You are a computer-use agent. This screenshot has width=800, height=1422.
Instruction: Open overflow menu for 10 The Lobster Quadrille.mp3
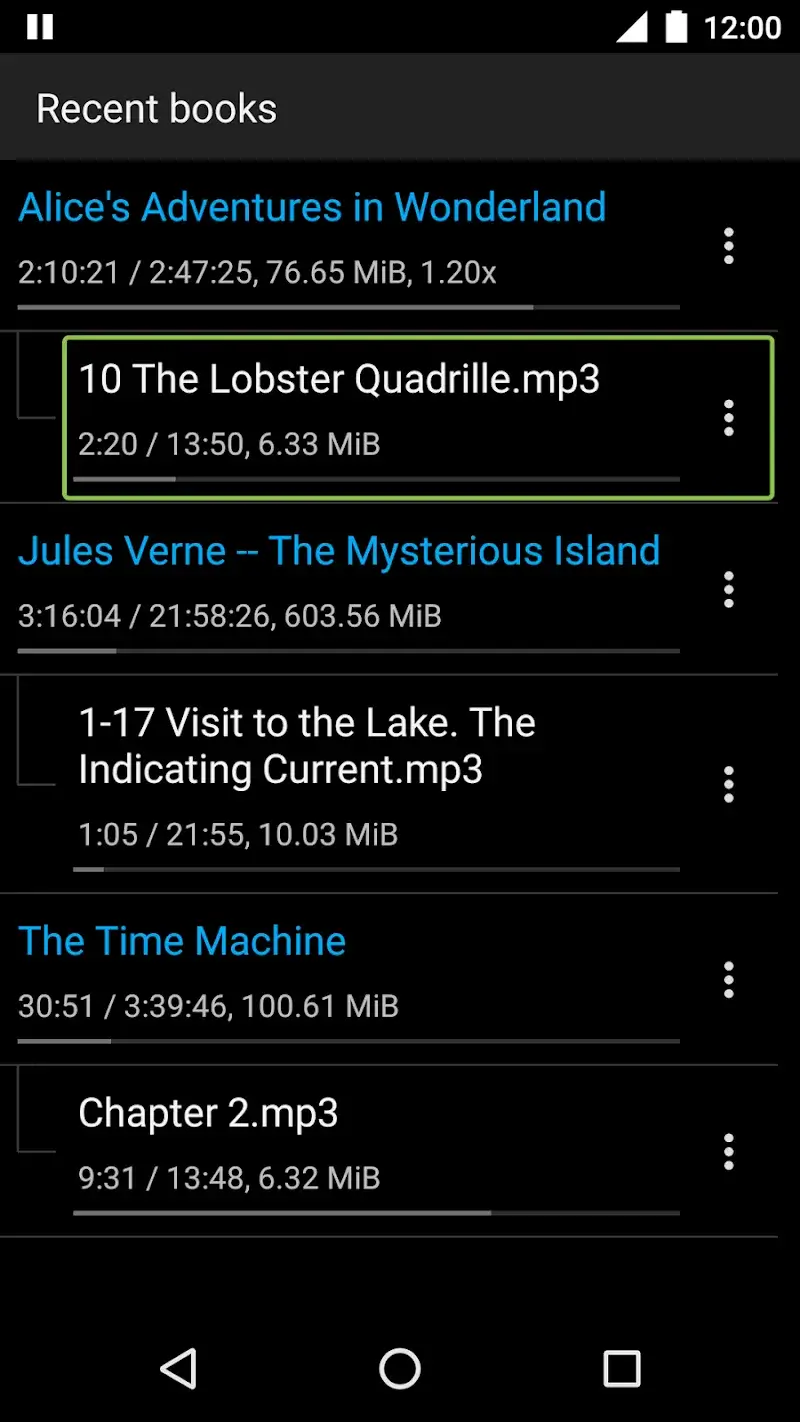point(728,418)
